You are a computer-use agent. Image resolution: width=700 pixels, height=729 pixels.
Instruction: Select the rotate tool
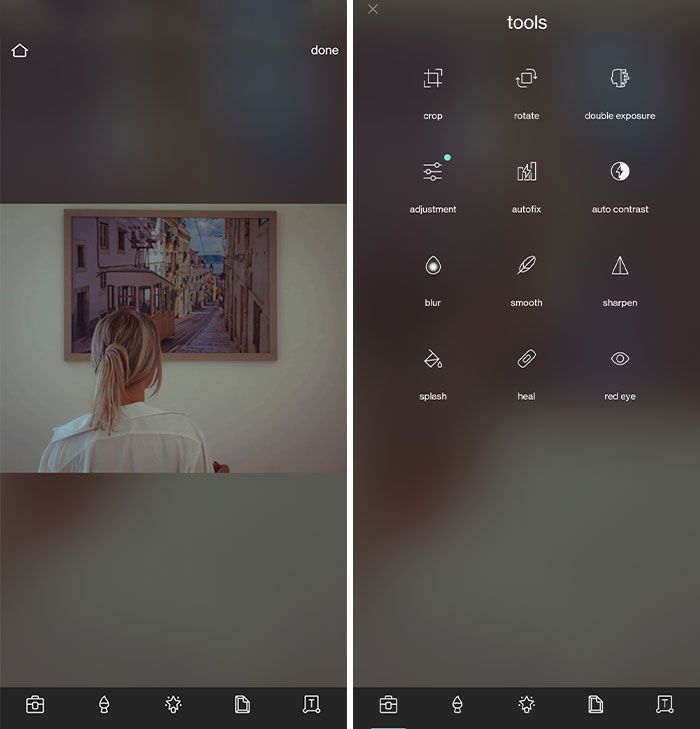click(526, 79)
